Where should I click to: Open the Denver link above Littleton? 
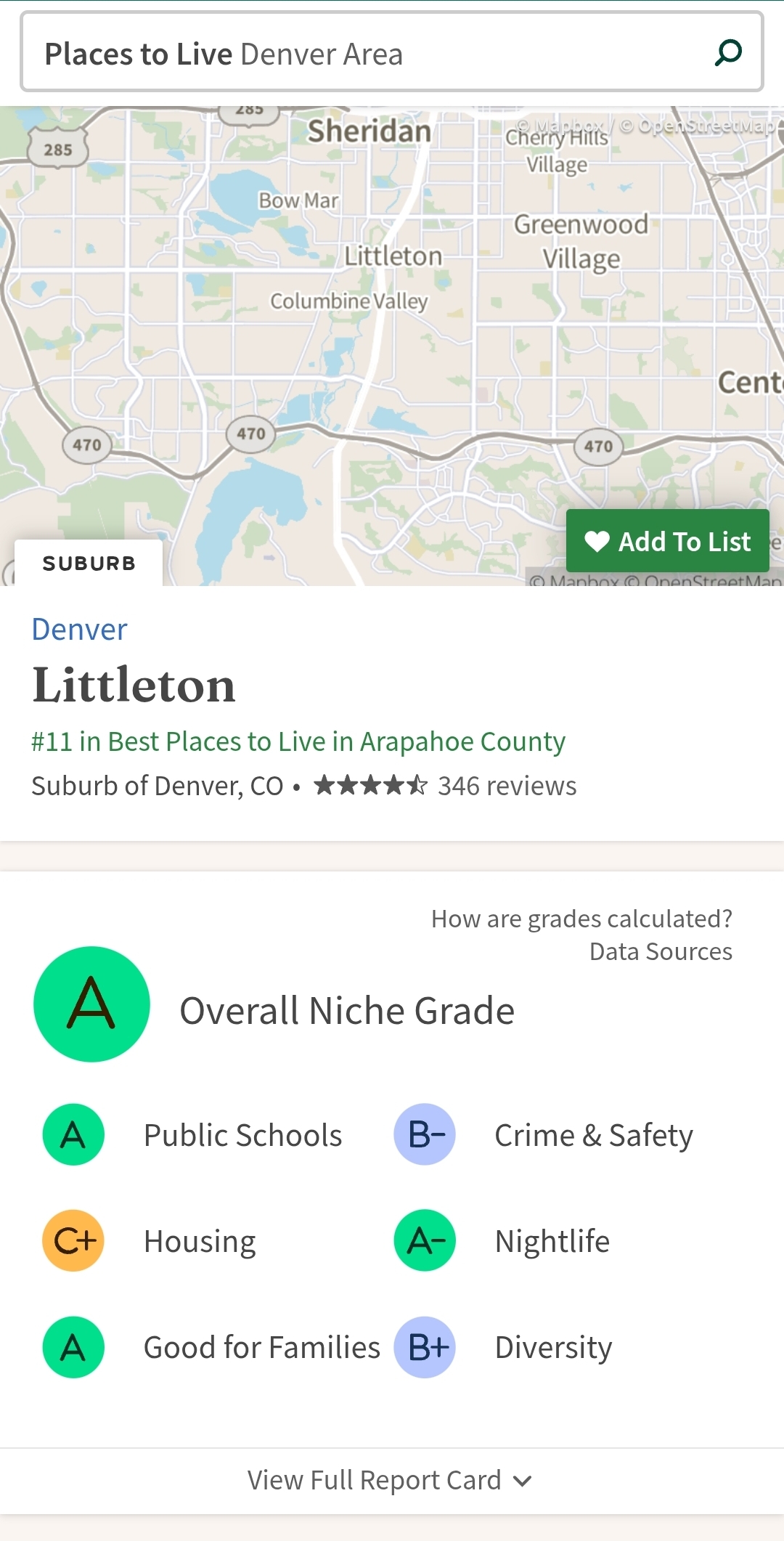[x=79, y=629]
